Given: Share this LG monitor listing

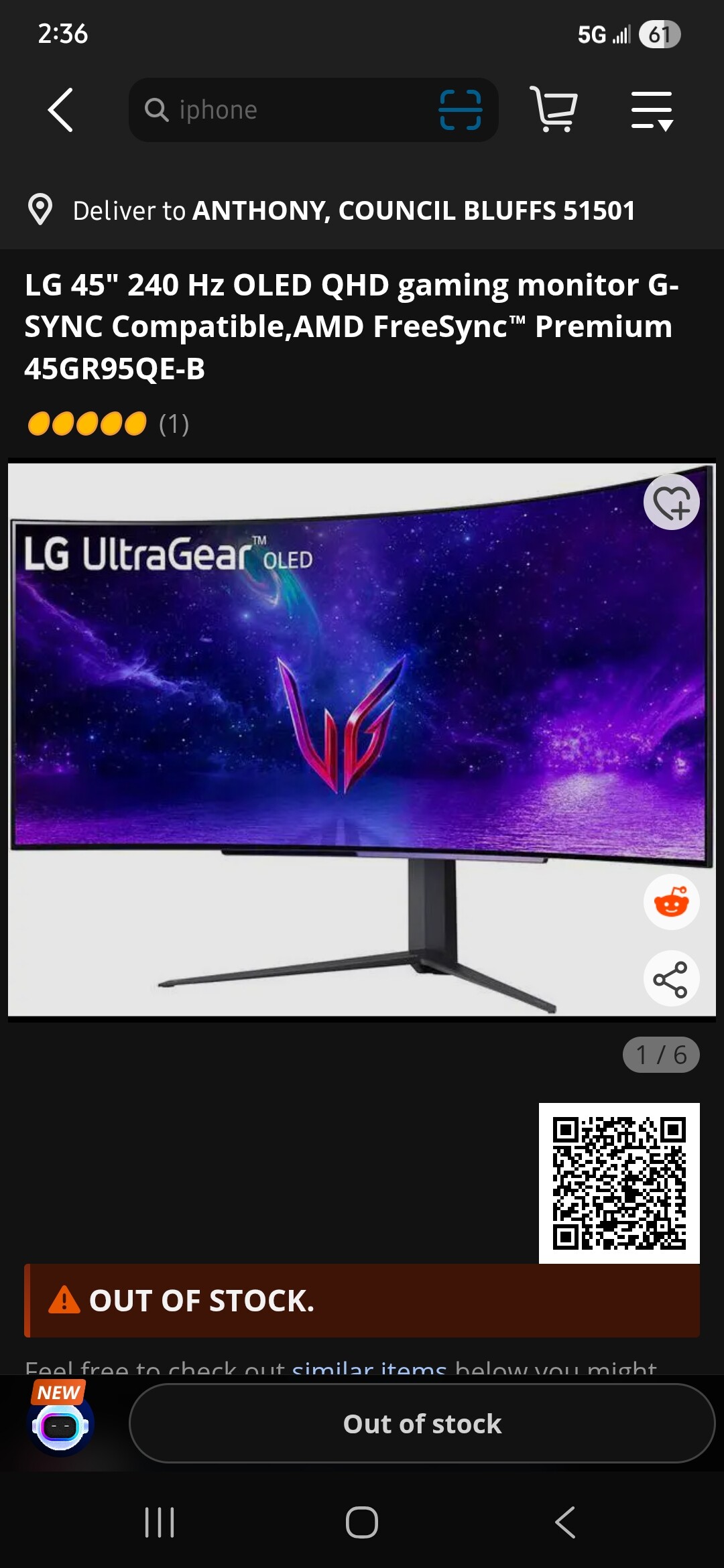Looking at the screenshot, I should point(671,979).
